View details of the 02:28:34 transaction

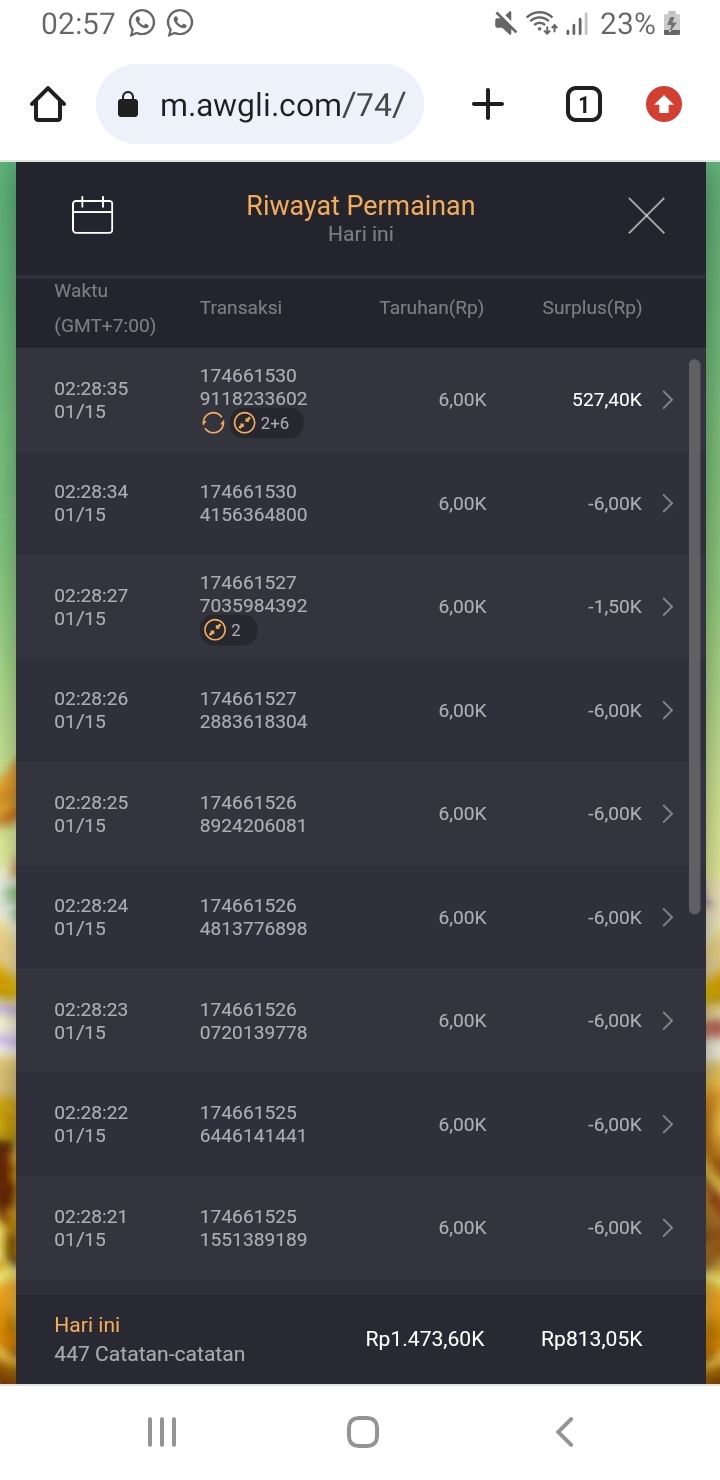(360, 503)
